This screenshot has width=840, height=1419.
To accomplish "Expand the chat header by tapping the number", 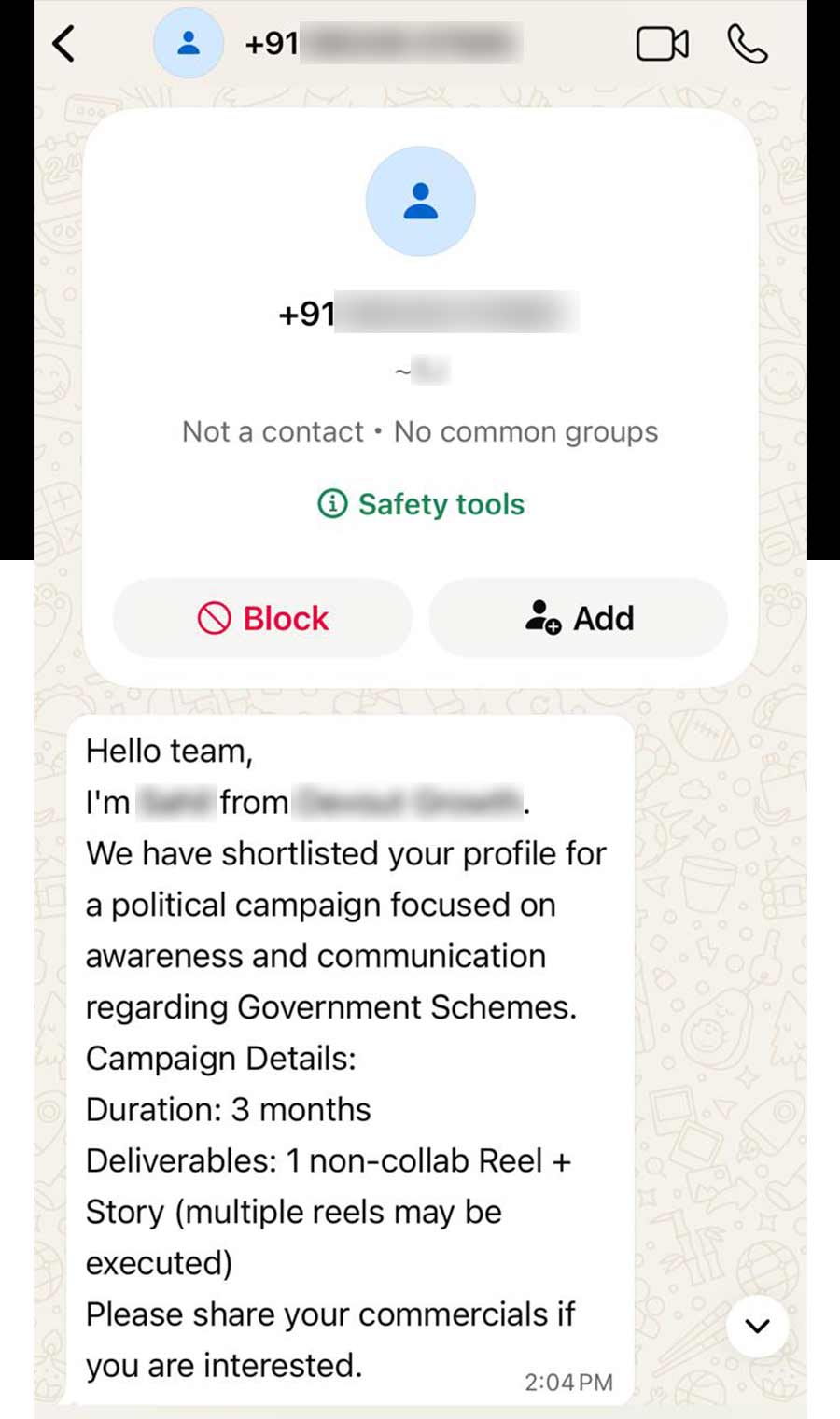I will click(x=392, y=43).
